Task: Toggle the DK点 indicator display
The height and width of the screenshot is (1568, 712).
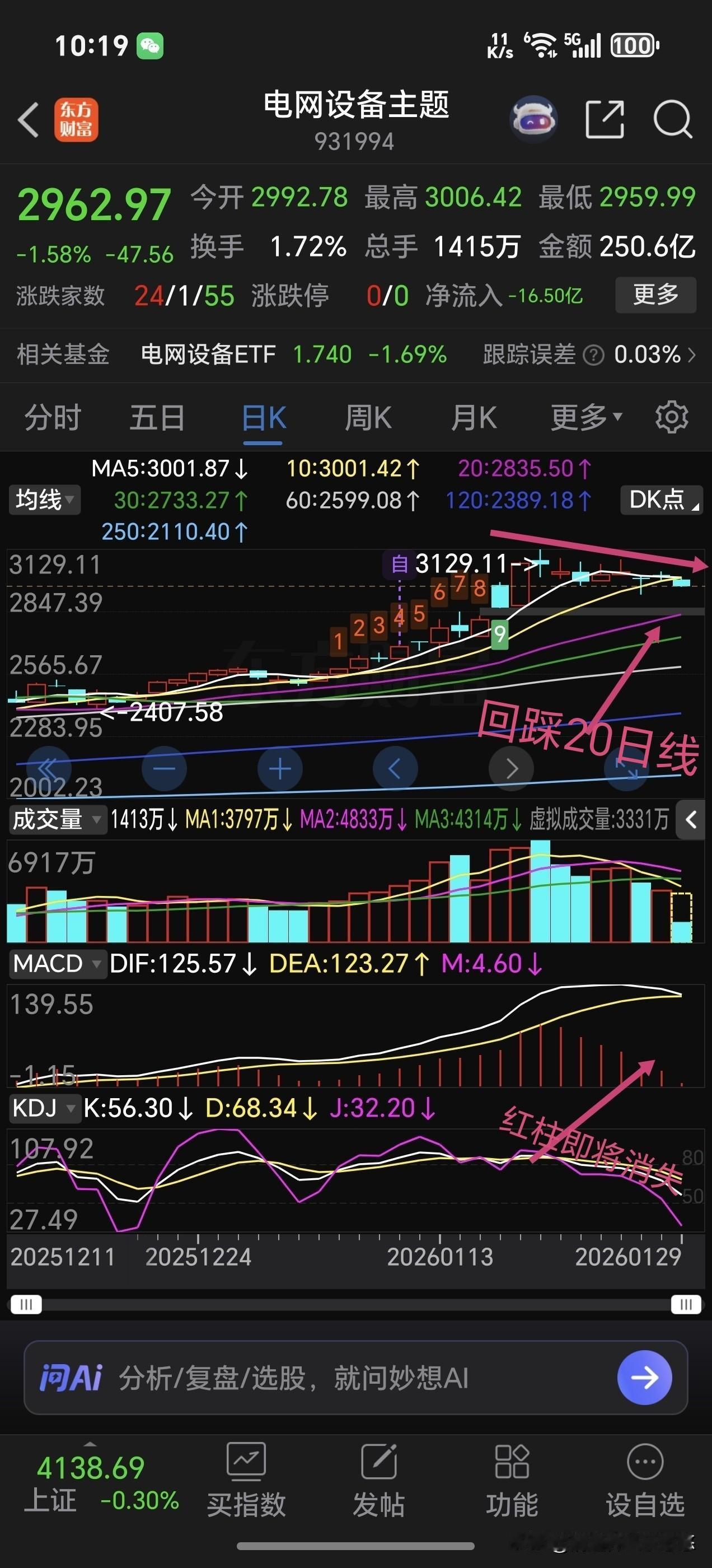Action: point(661,500)
